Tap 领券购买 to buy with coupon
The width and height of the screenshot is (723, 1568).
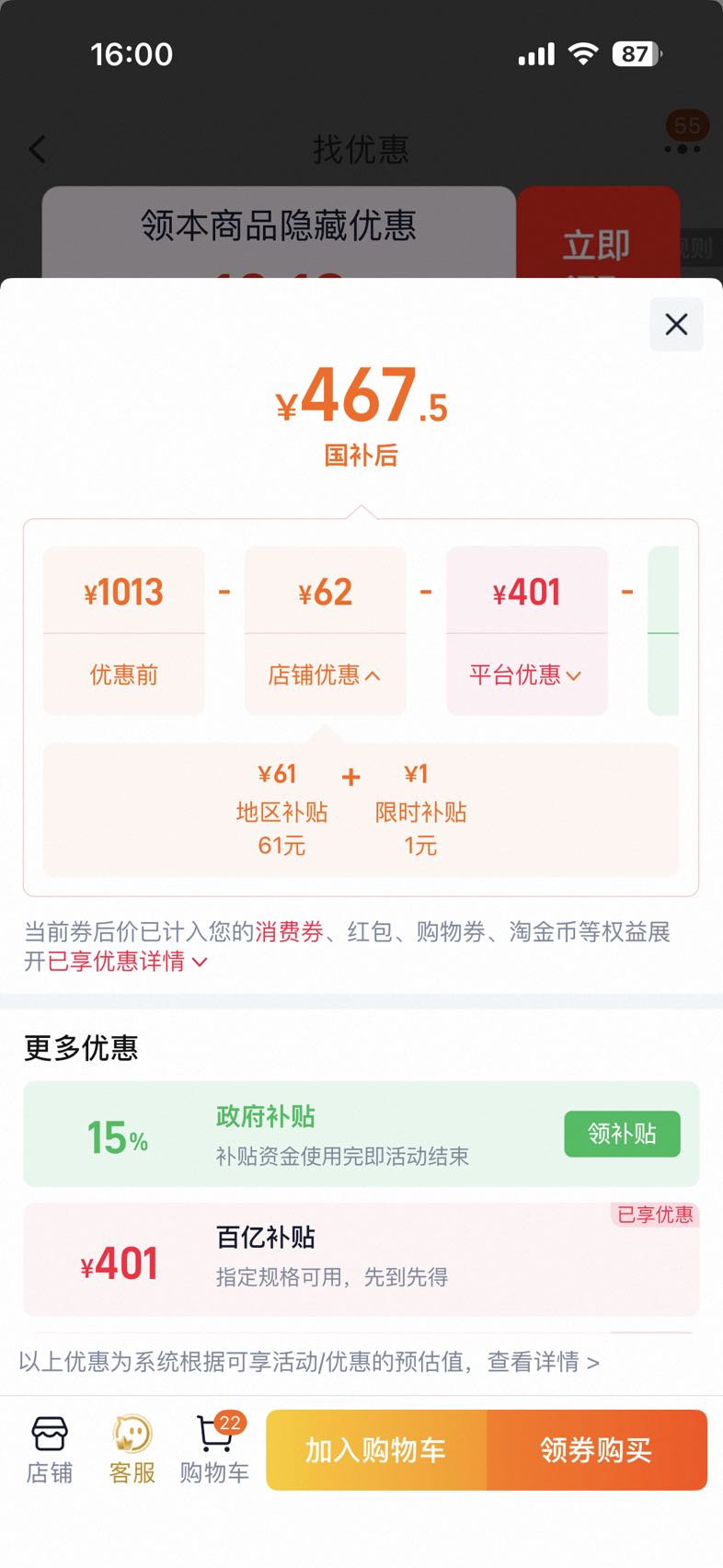tap(597, 1450)
